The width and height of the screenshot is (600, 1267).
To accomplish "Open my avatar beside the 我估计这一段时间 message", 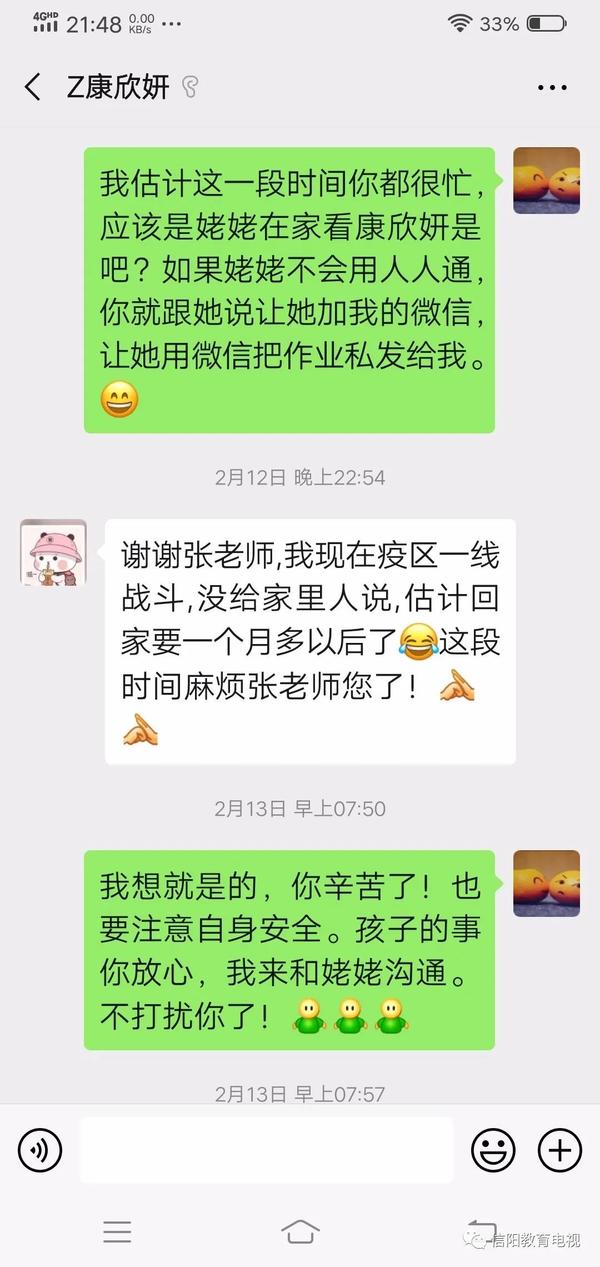I will (x=546, y=181).
